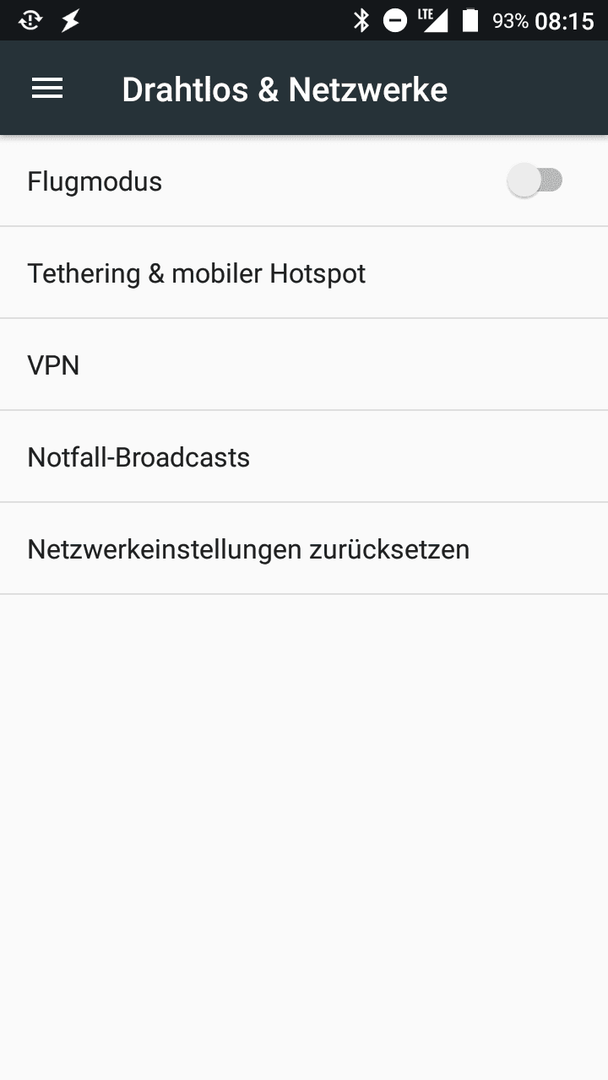The image size is (608, 1080).
Task: Open the hamburger drawer menu
Action: (x=47, y=89)
